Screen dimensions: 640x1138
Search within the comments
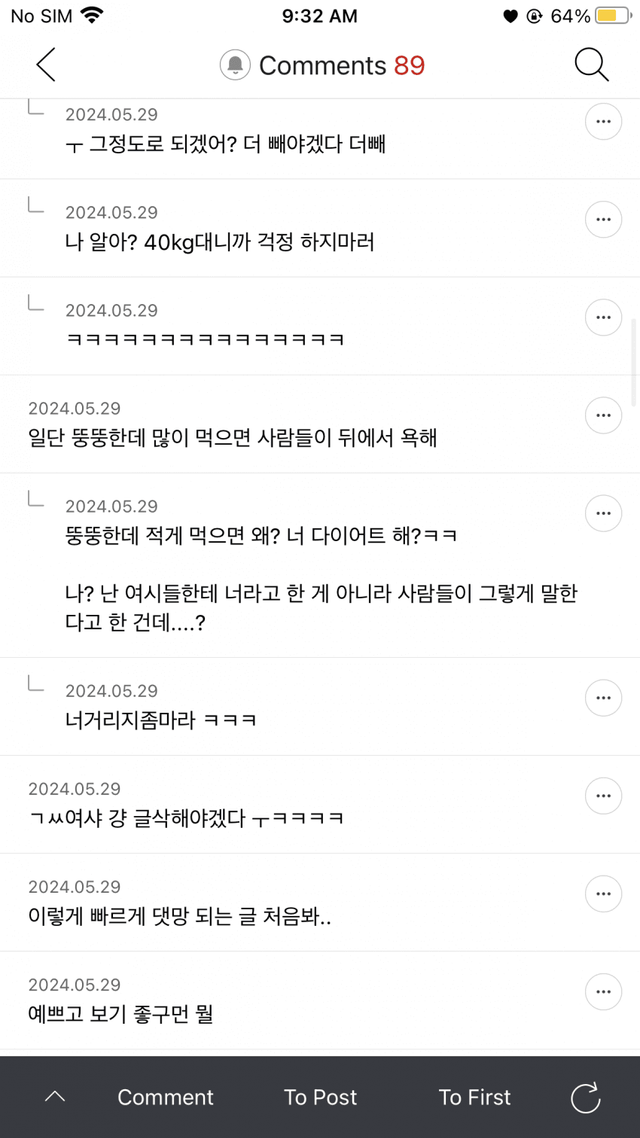click(x=591, y=65)
